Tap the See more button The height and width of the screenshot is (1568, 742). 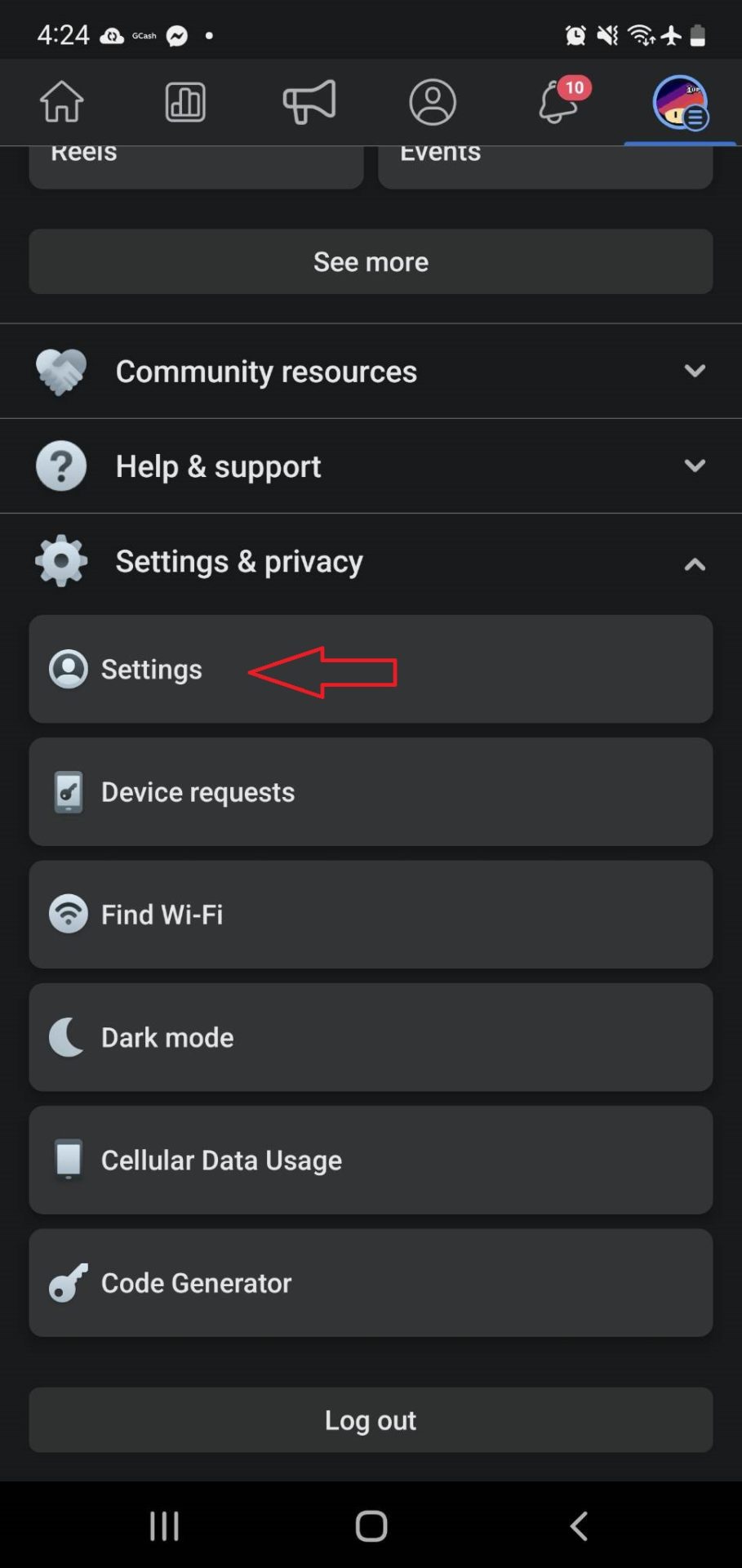[371, 261]
